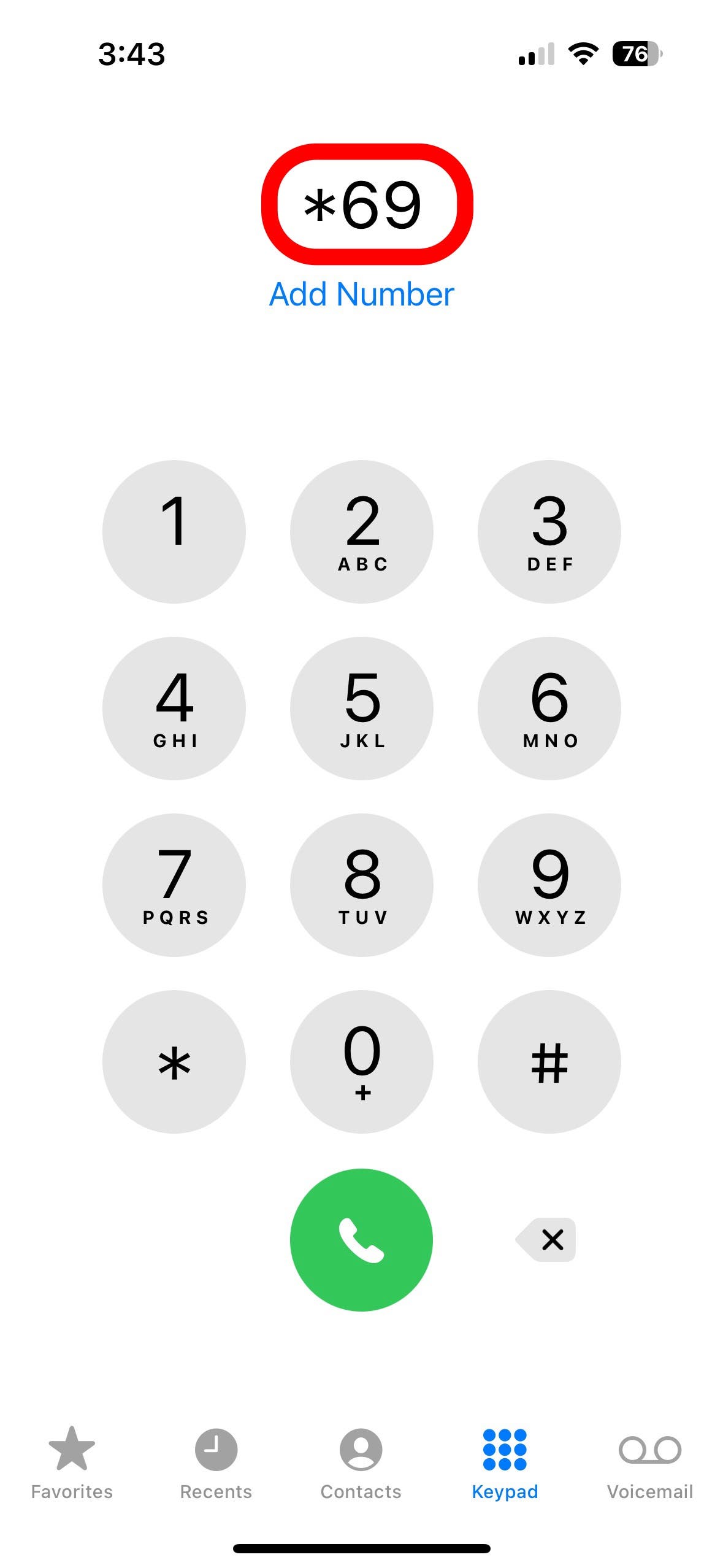The height and width of the screenshot is (1568, 723).
Task: Tap the 3 DEF key
Action: (549, 531)
